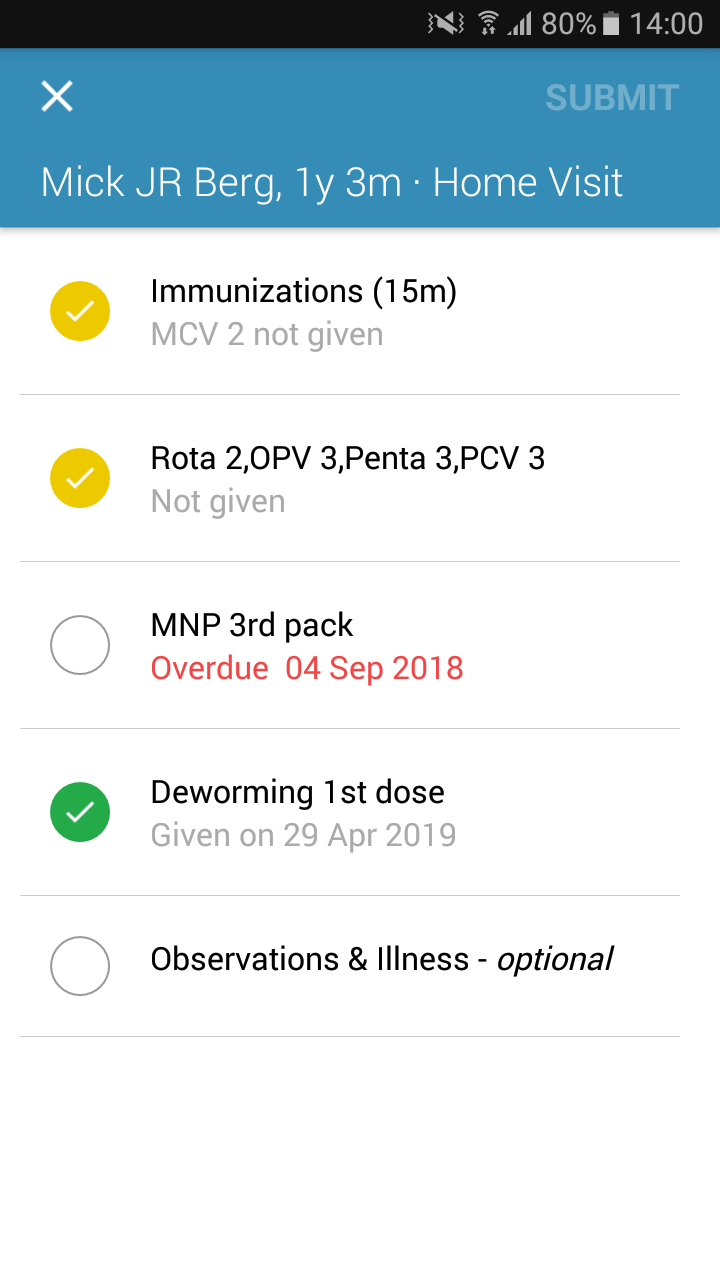
Task: Click the battery indicator in the status bar
Action: coord(611,23)
